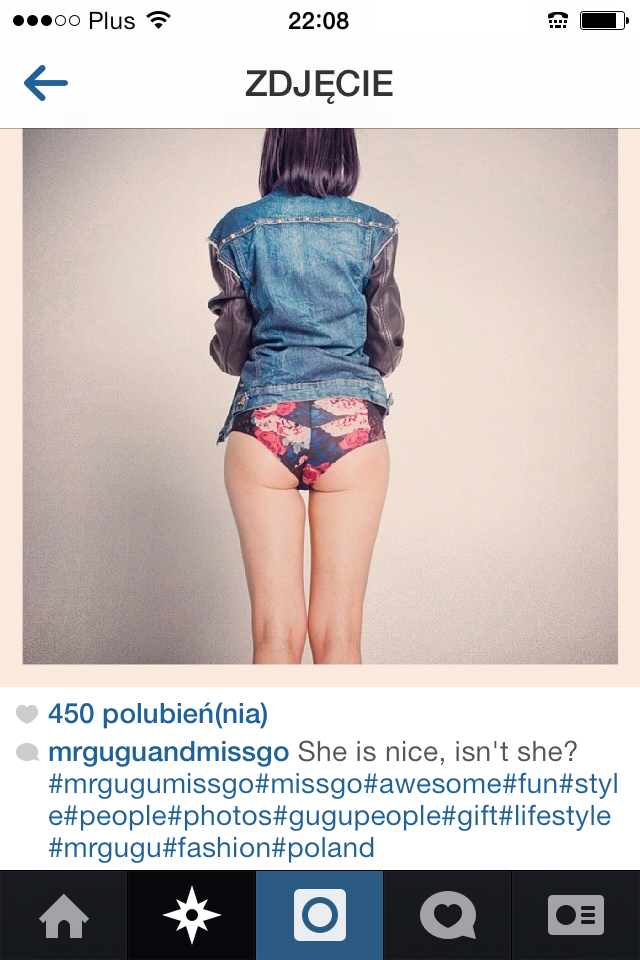Image resolution: width=640 pixels, height=960 pixels.
Task: Switch to the Explore star tab
Action: point(191,915)
